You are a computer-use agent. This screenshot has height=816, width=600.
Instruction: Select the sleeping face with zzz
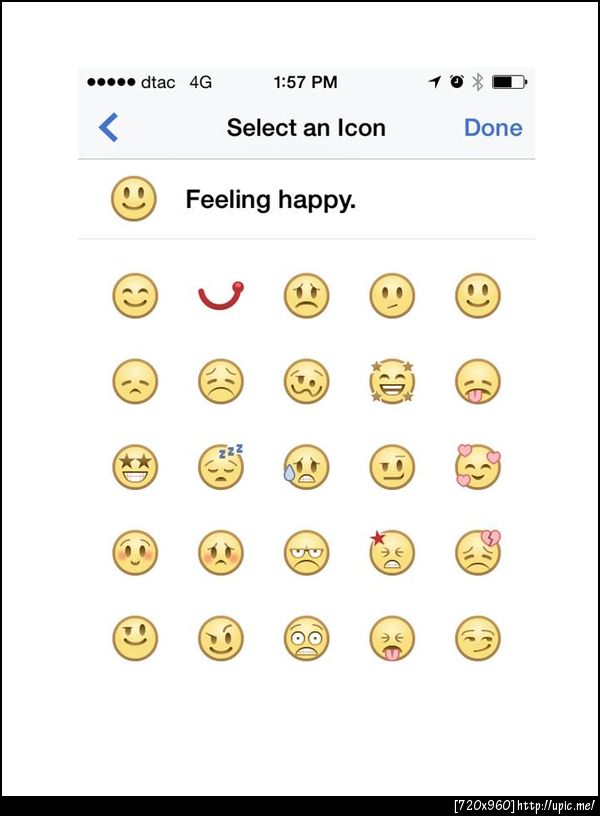click(221, 466)
